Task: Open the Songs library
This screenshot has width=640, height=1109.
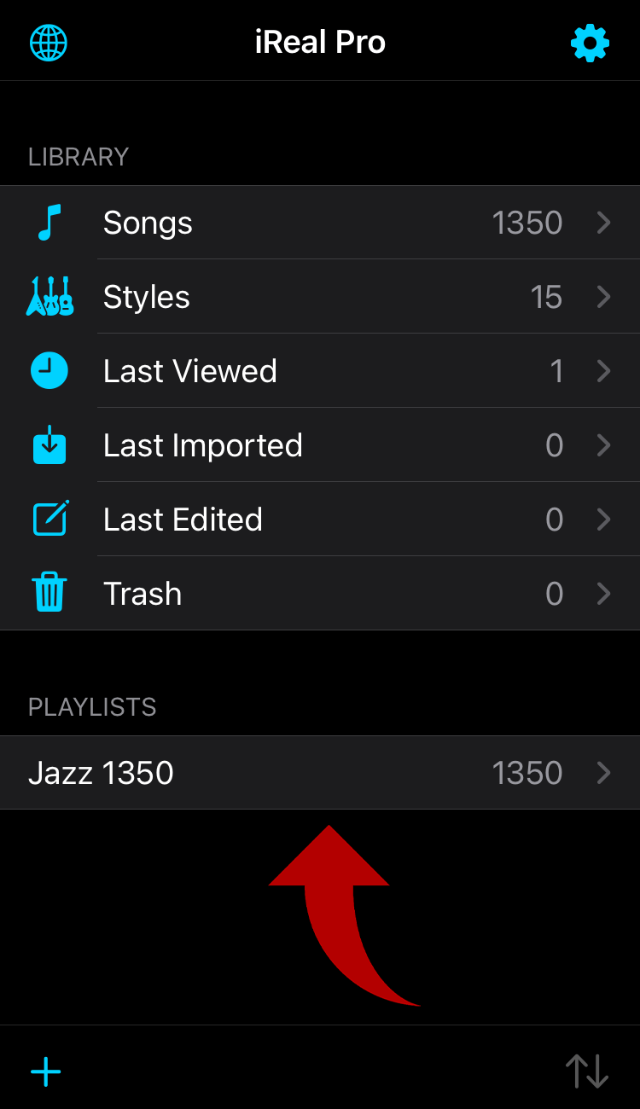Action: (x=320, y=223)
